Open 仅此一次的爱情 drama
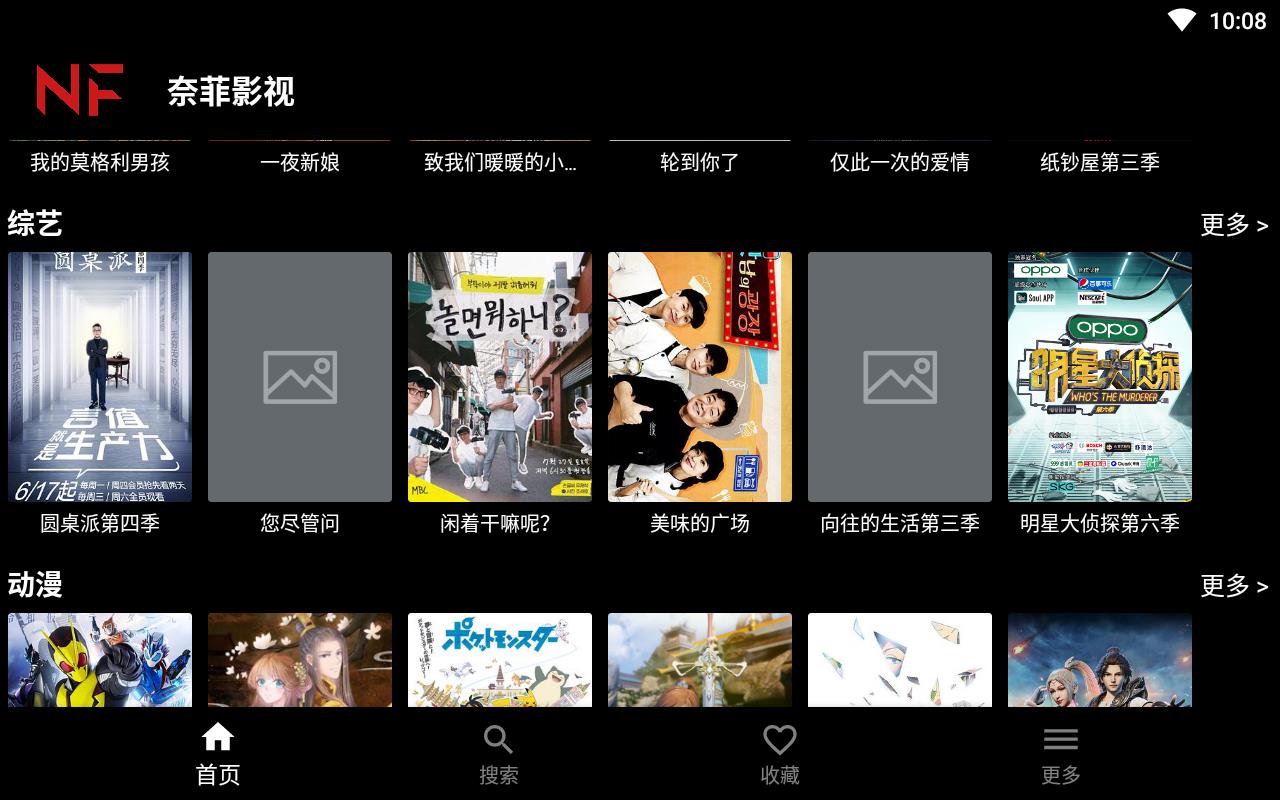Viewport: 1280px width, 800px height. coord(900,162)
